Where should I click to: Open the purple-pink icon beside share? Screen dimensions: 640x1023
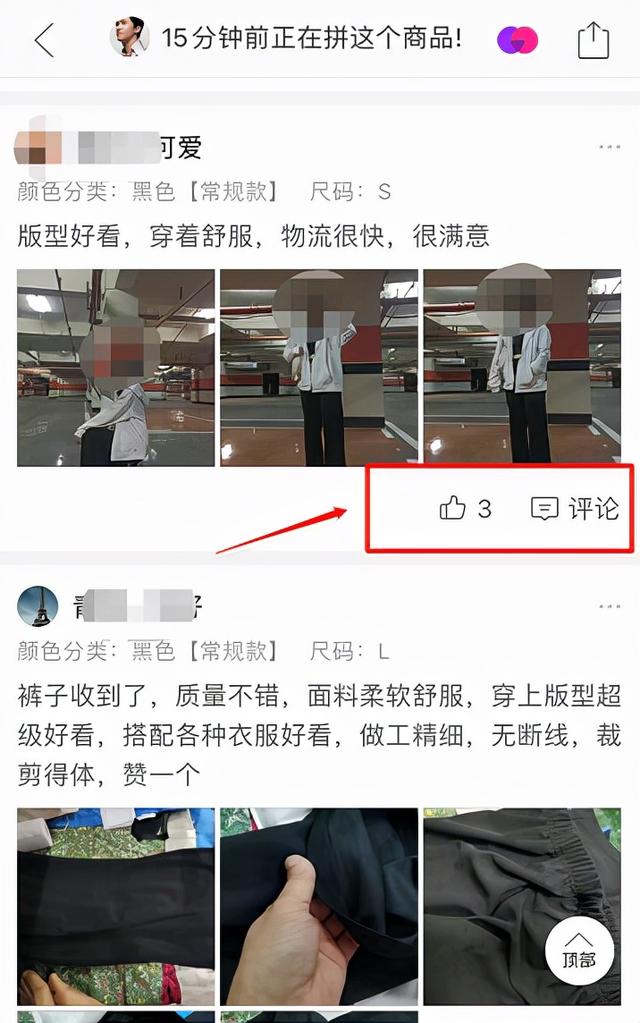(x=517, y=40)
